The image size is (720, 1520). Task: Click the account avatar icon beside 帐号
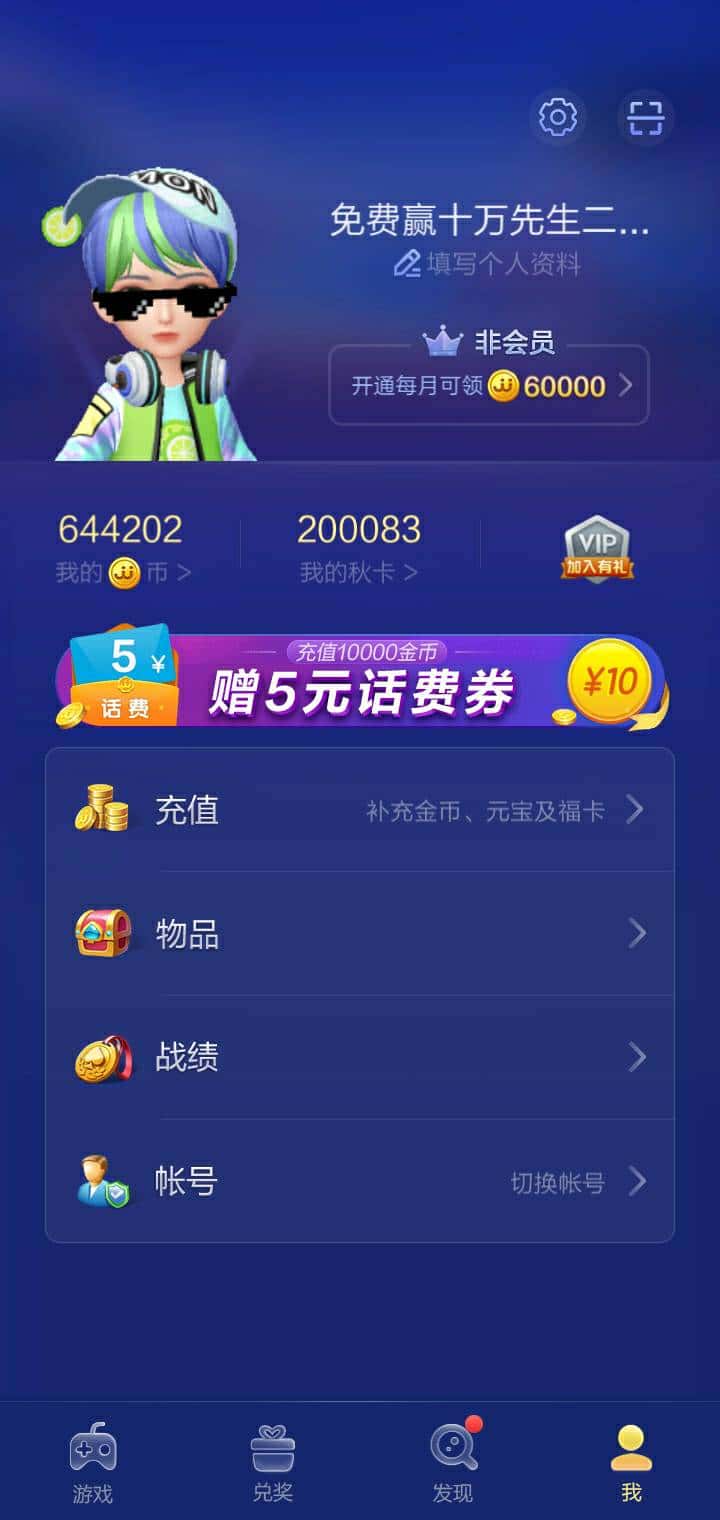point(103,1181)
